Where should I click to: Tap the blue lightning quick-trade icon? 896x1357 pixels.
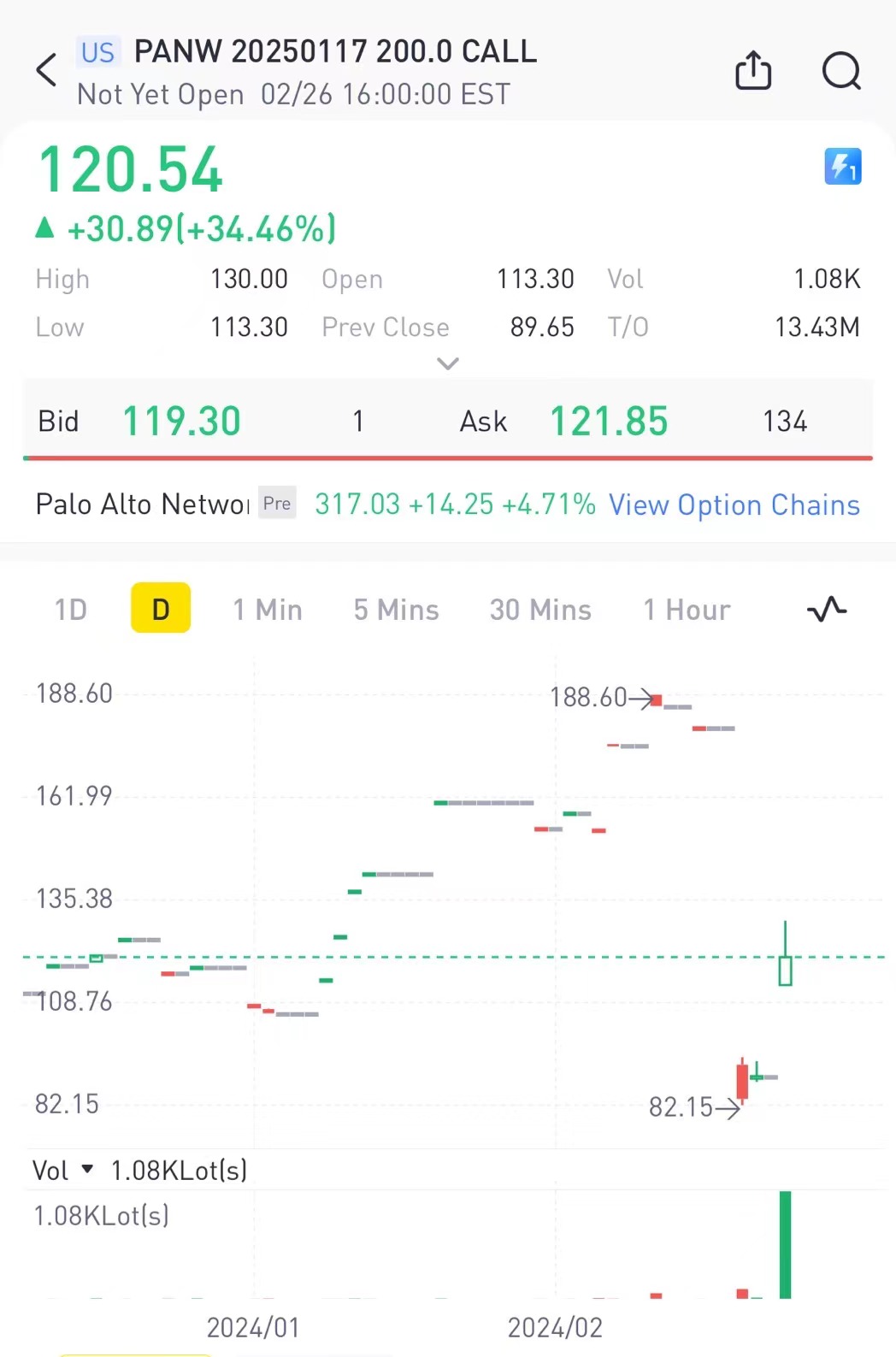pyautogui.click(x=842, y=167)
